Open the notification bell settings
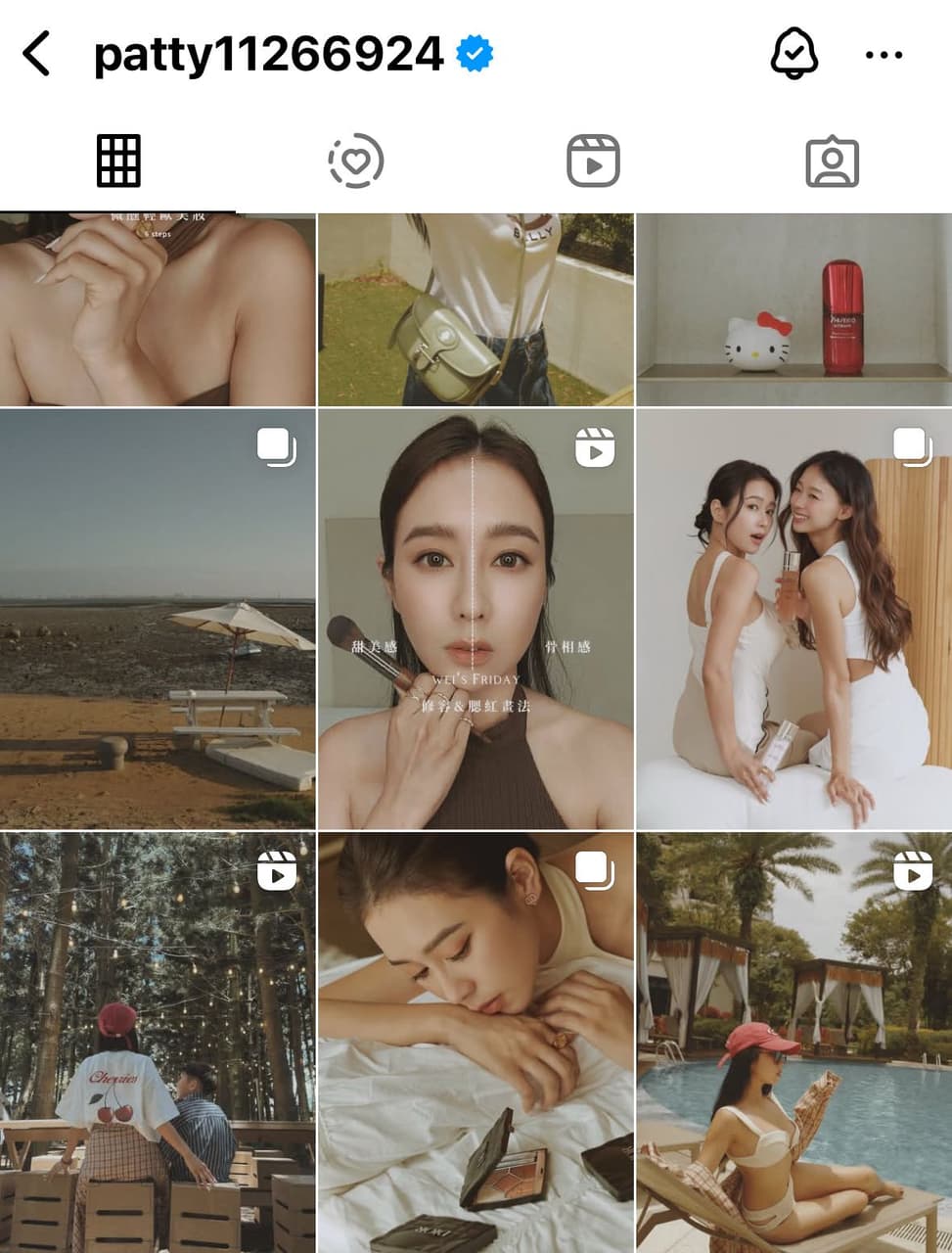The width and height of the screenshot is (952, 1253). (793, 53)
